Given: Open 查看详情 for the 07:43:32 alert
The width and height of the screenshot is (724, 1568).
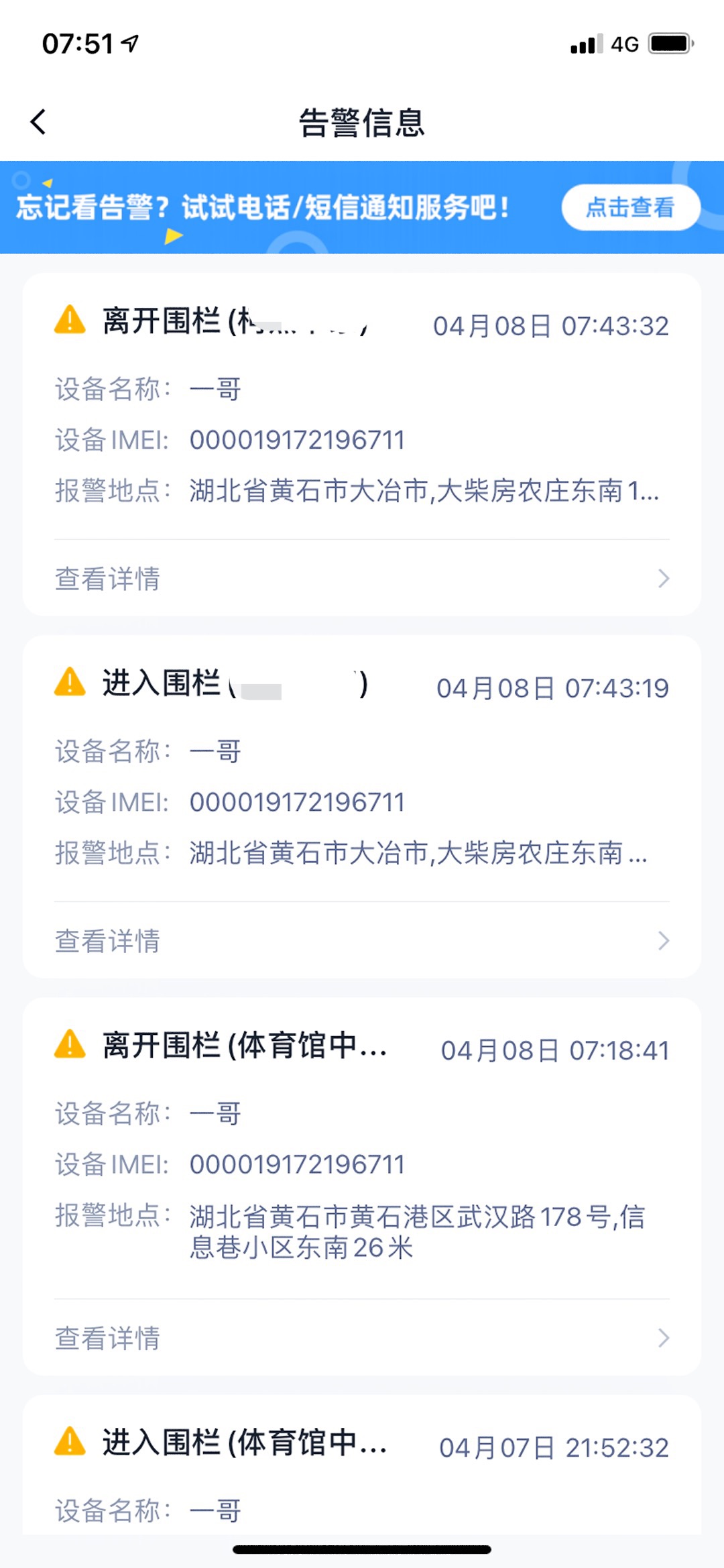Looking at the screenshot, I should tap(362, 578).
